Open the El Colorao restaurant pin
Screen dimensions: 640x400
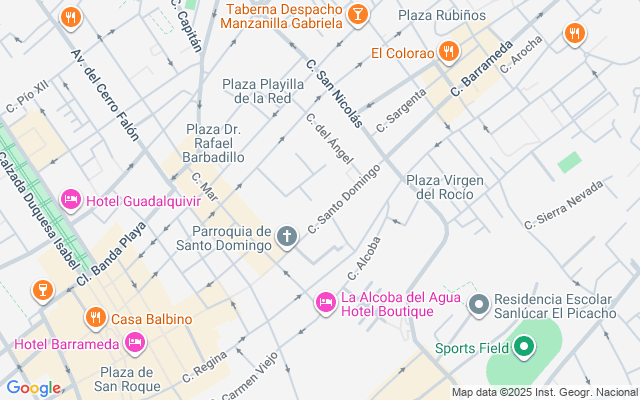pos(449,52)
